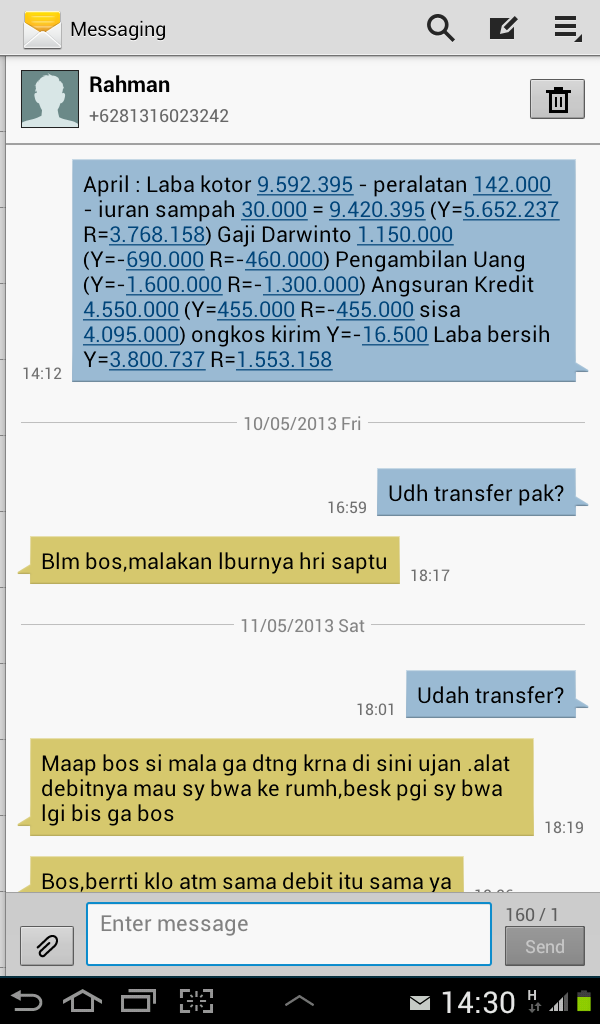Send the message
Screen dimensions: 600x1024
point(544,946)
